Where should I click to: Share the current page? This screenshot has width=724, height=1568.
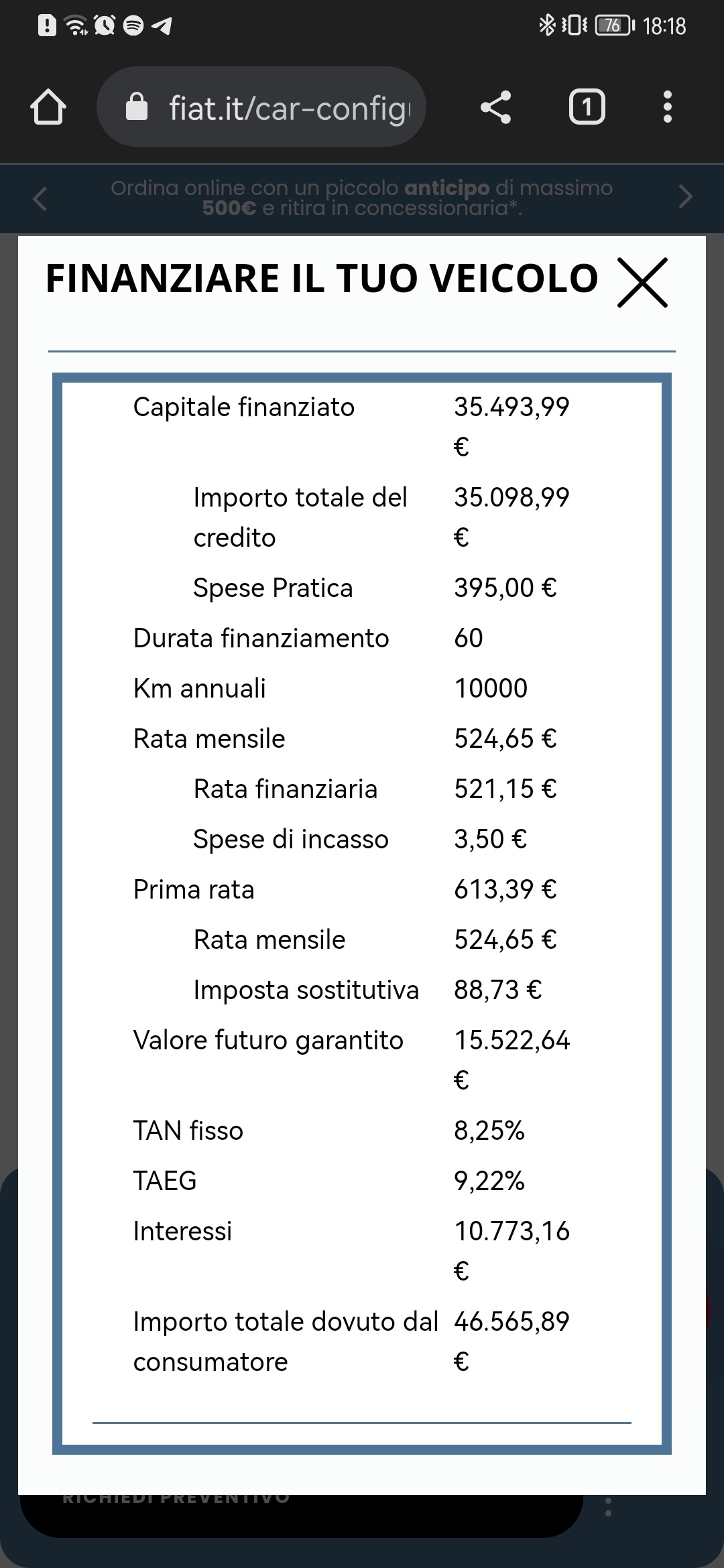click(x=496, y=107)
